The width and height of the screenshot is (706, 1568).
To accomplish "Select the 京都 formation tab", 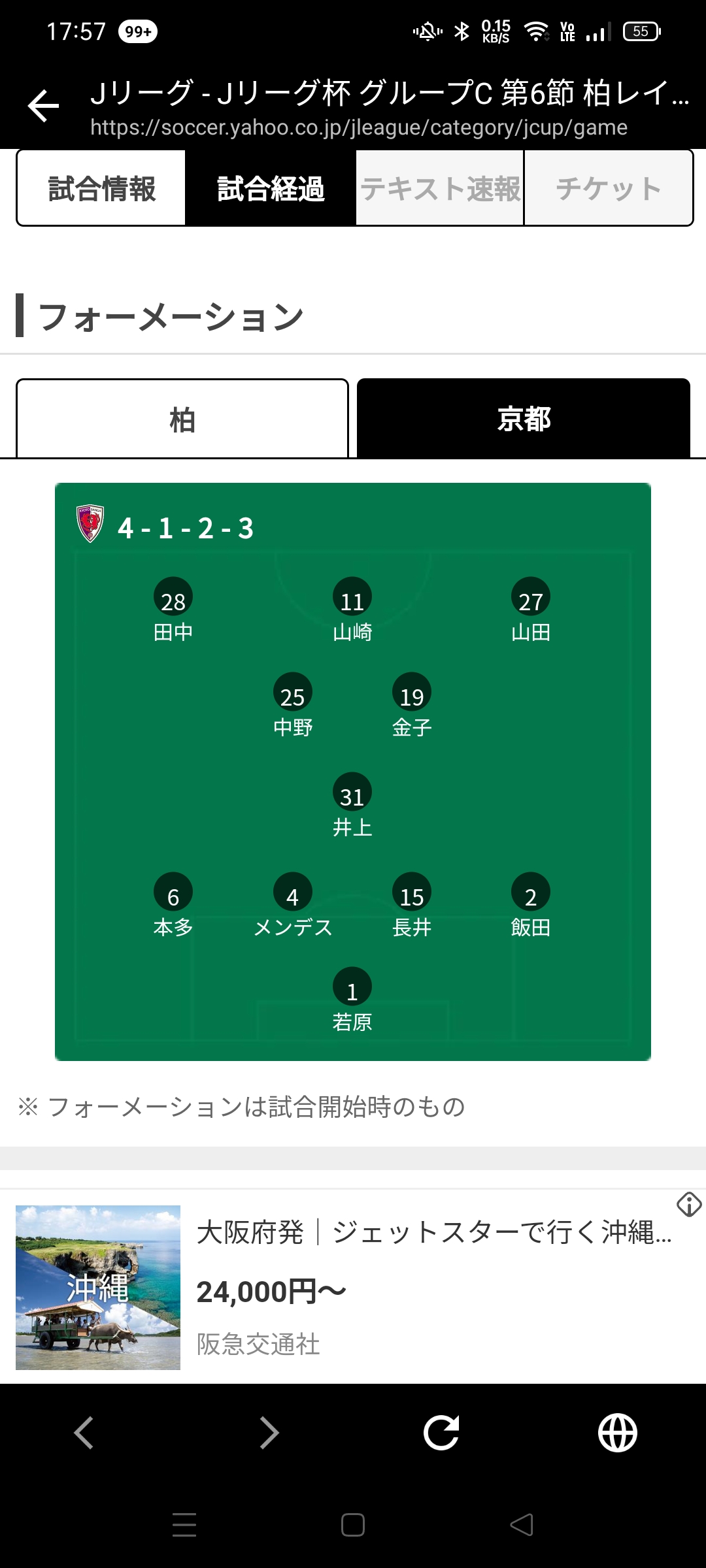I will (524, 419).
